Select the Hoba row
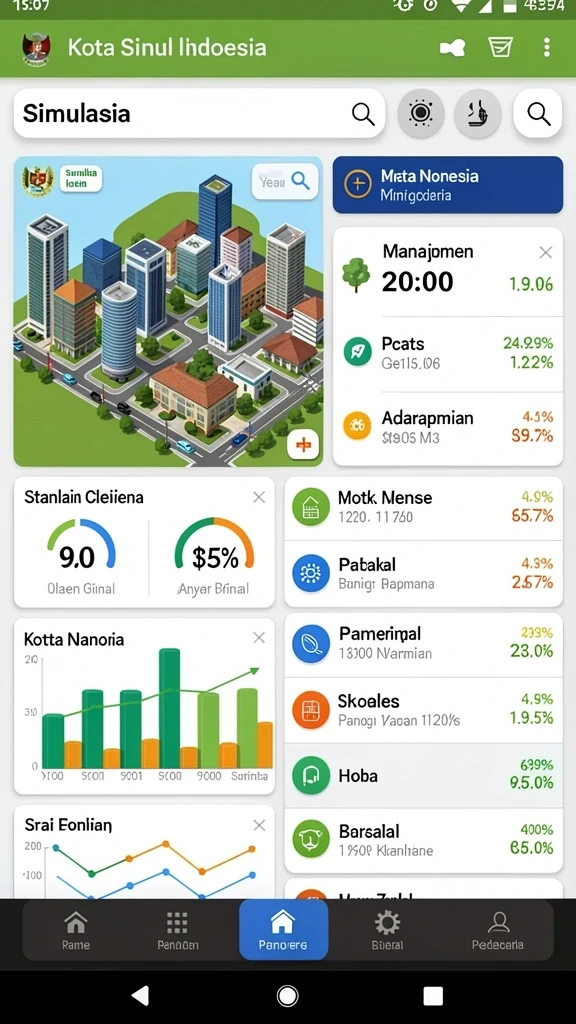Image resolution: width=576 pixels, height=1024 pixels. pyautogui.click(x=424, y=775)
